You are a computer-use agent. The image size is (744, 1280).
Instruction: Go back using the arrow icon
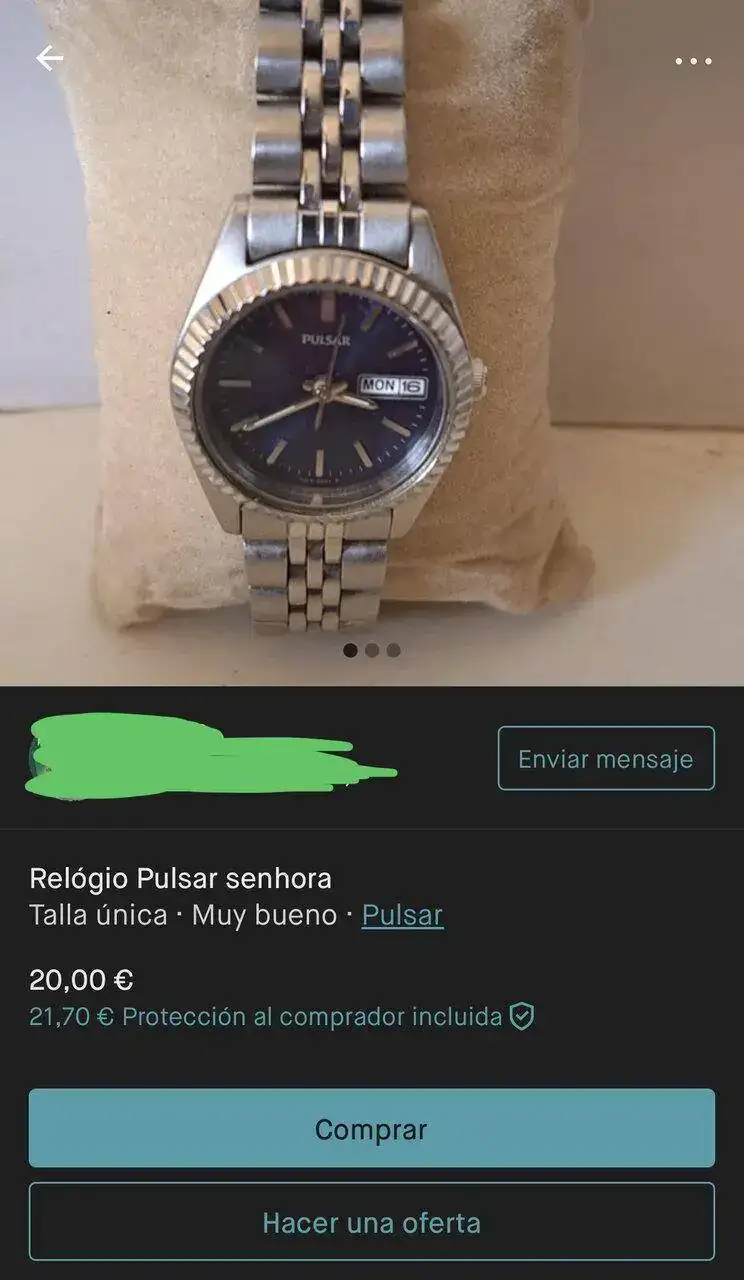coord(49,59)
